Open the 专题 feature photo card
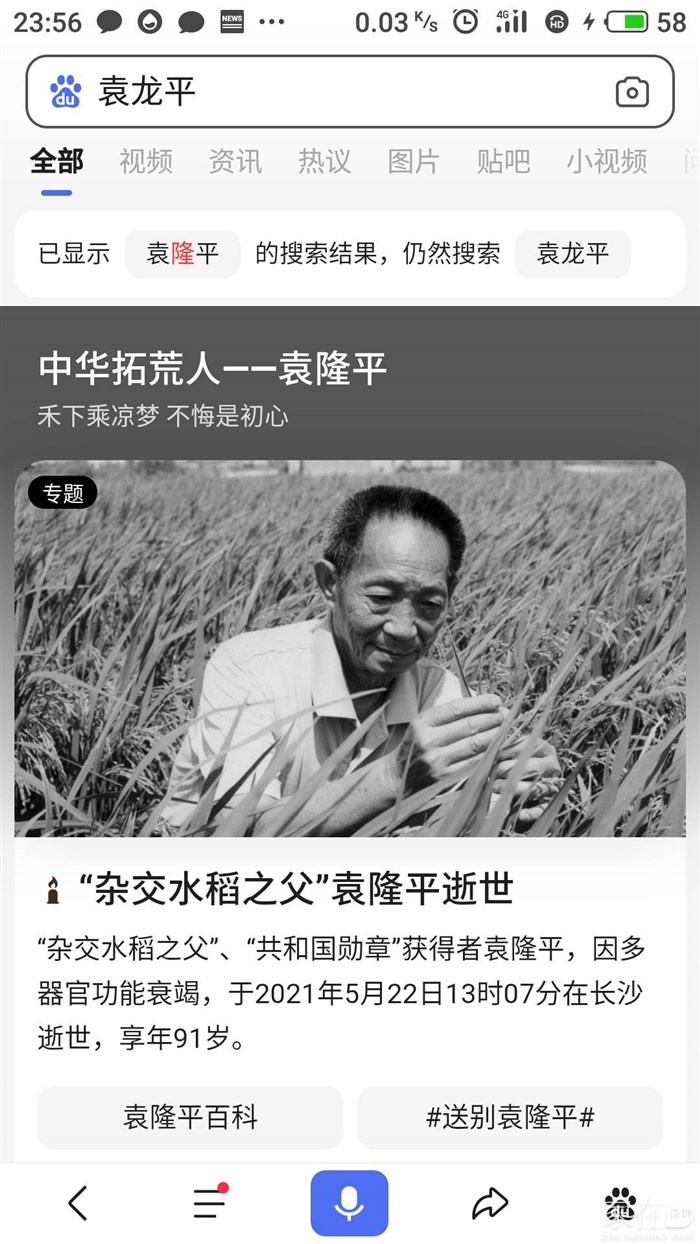This screenshot has width=700, height=1244. tap(350, 648)
